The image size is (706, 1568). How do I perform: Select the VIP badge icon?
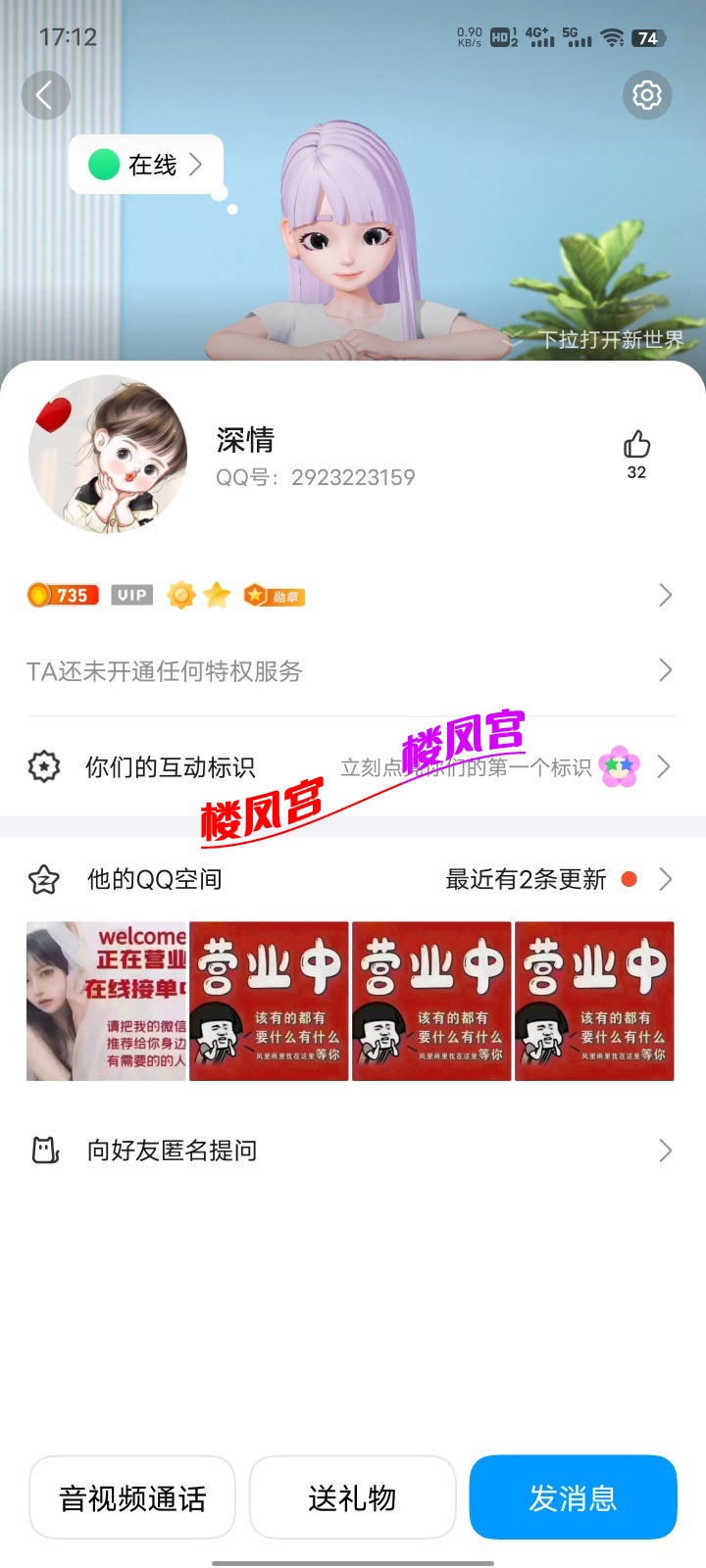click(x=131, y=595)
